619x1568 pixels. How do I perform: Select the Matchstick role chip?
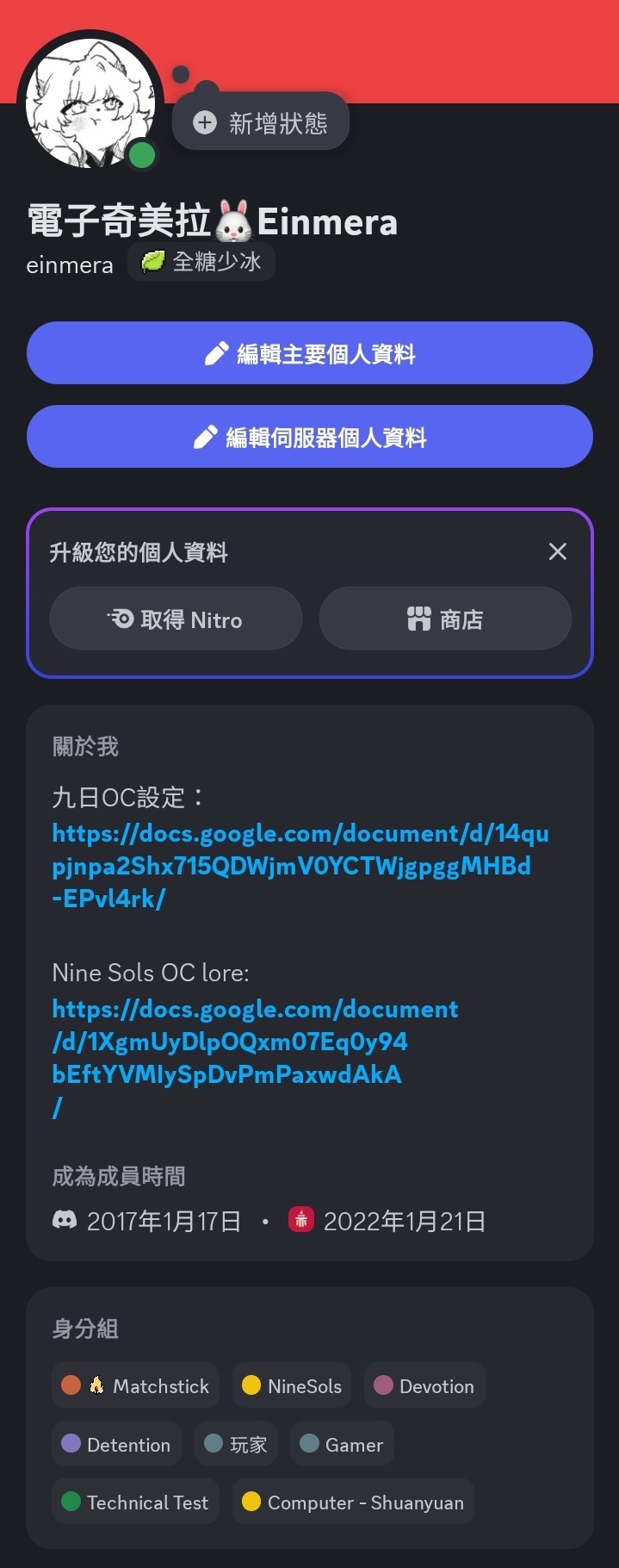pos(136,1385)
